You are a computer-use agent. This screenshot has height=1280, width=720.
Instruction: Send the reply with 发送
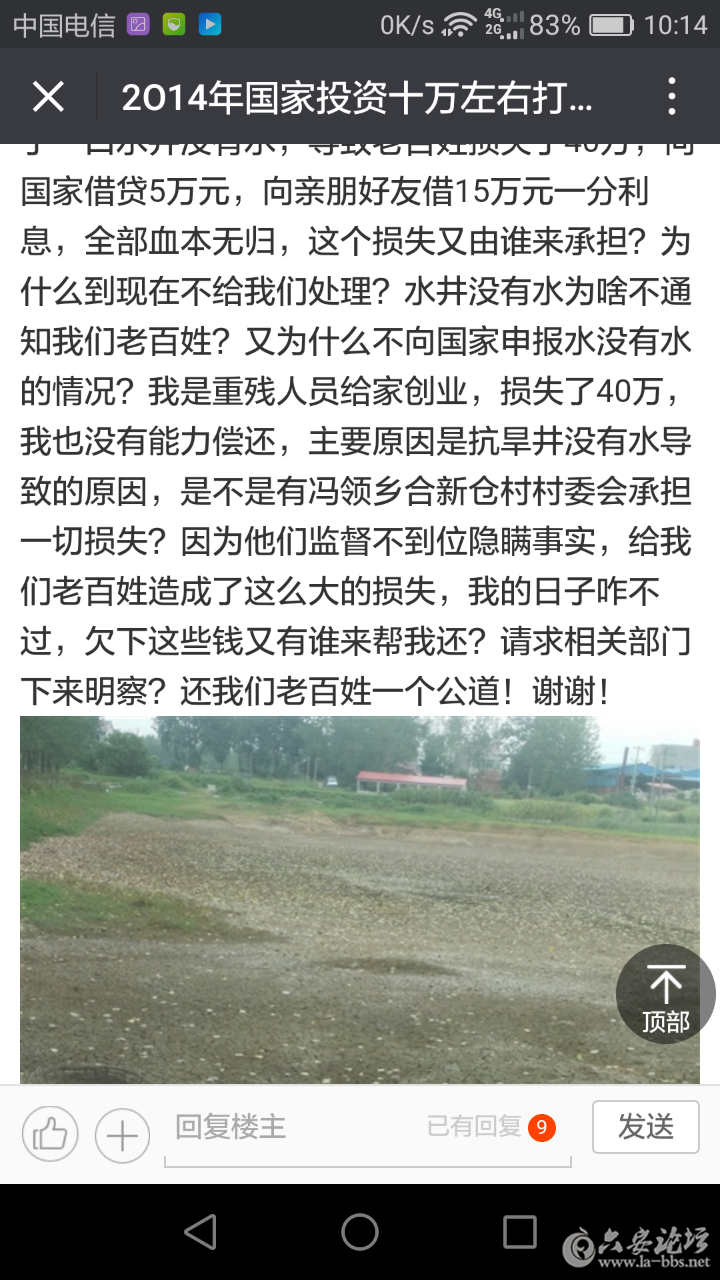(645, 1127)
